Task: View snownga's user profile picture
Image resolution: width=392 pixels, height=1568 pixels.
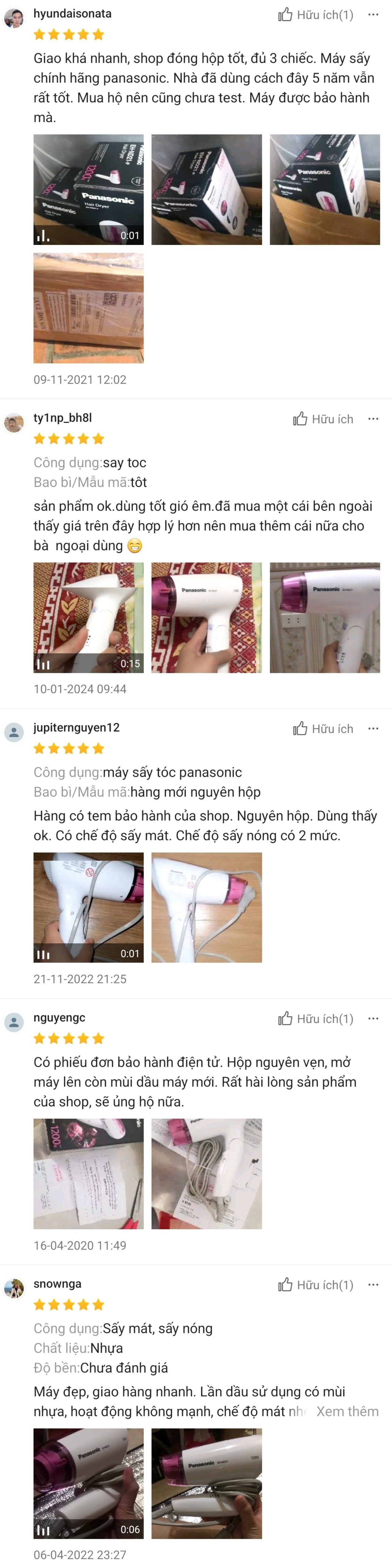Action: point(14,1288)
